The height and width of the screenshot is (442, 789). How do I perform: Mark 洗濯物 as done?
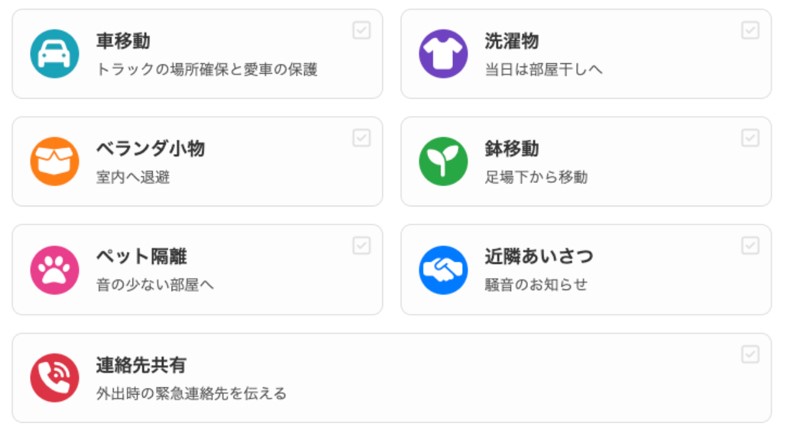tap(750, 31)
